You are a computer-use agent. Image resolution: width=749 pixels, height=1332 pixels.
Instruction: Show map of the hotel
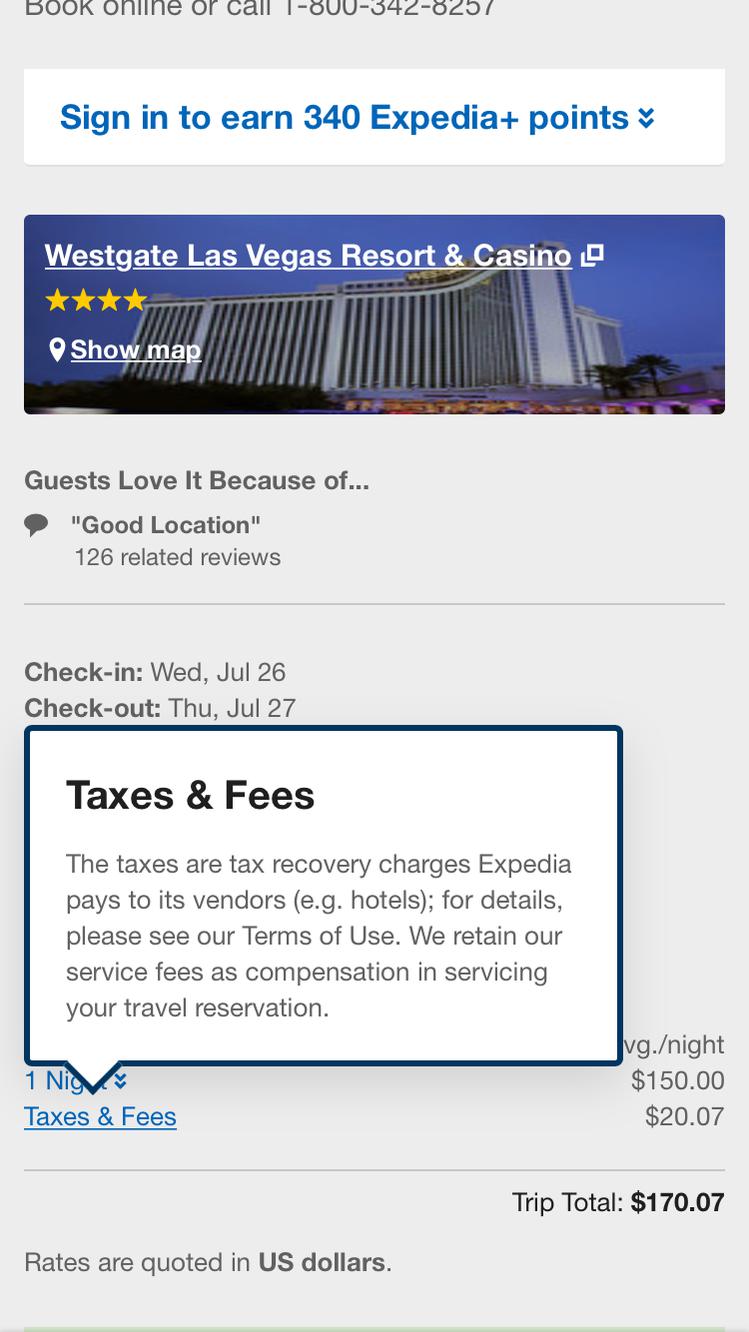click(135, 350)
